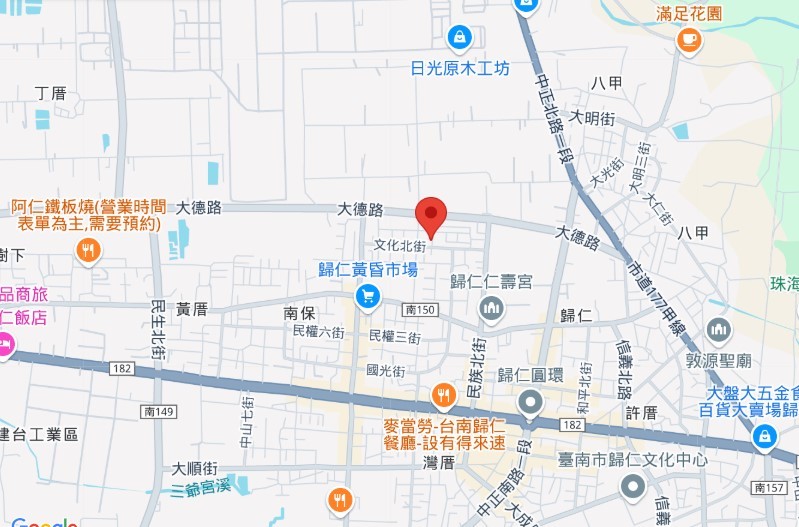Viewport: 799px width, 527px height.
Task: Open 歸仁黃昏市場 market marker
Action: point(367,295)
